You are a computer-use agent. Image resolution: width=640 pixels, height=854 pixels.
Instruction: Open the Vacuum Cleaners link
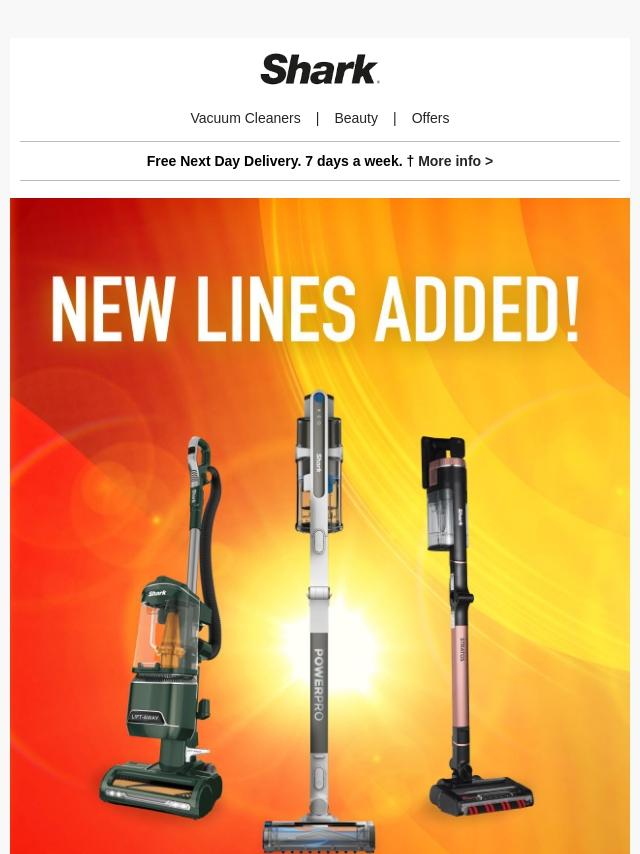point(245,118)
